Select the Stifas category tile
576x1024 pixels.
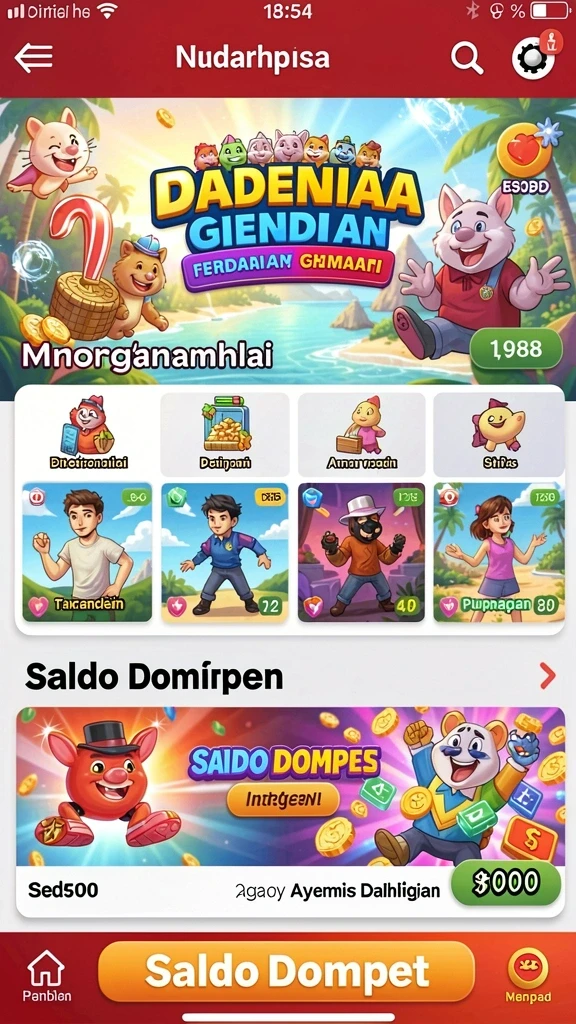pos(499,434)
